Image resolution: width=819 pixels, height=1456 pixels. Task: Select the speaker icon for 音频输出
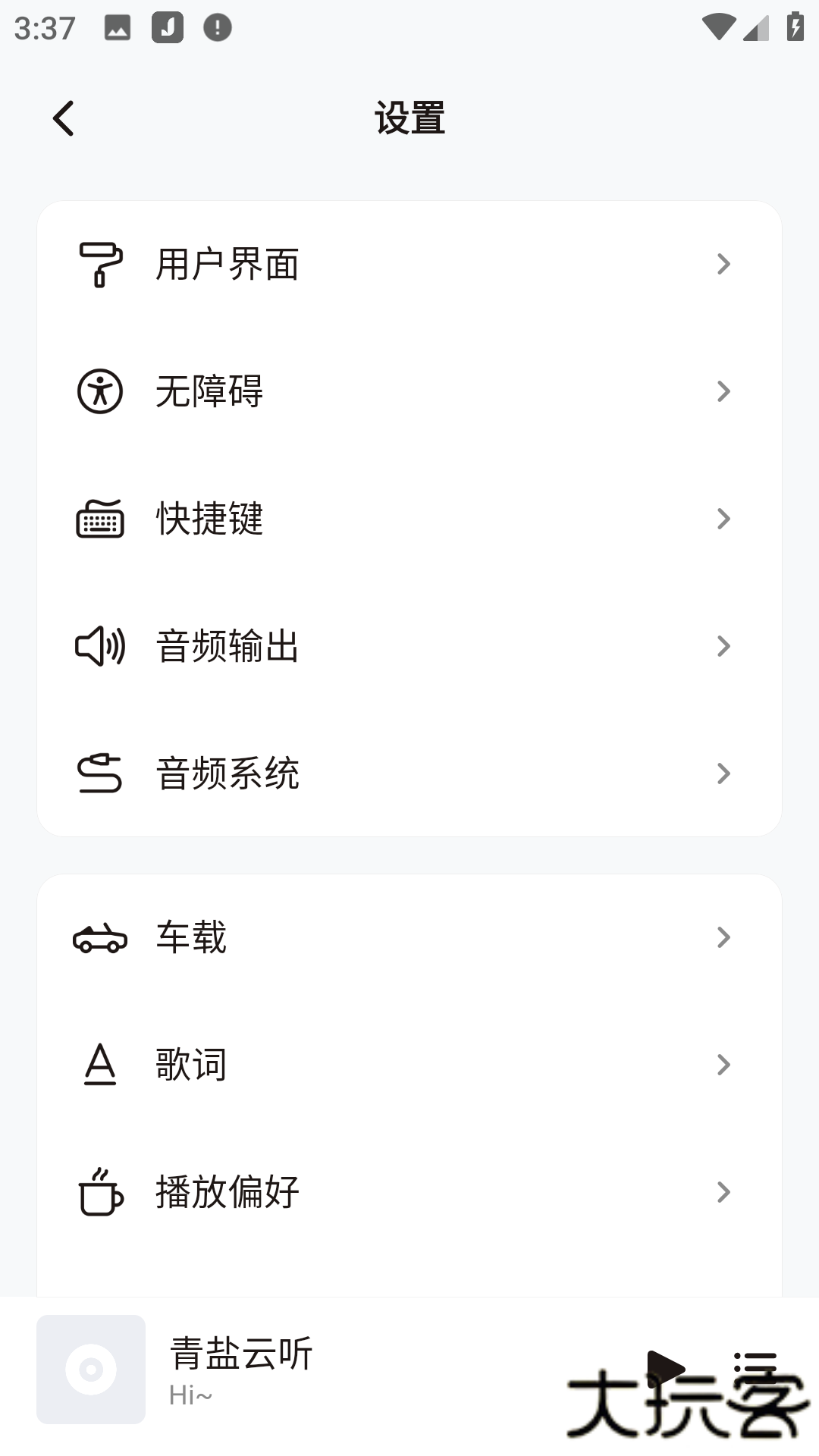101,646
